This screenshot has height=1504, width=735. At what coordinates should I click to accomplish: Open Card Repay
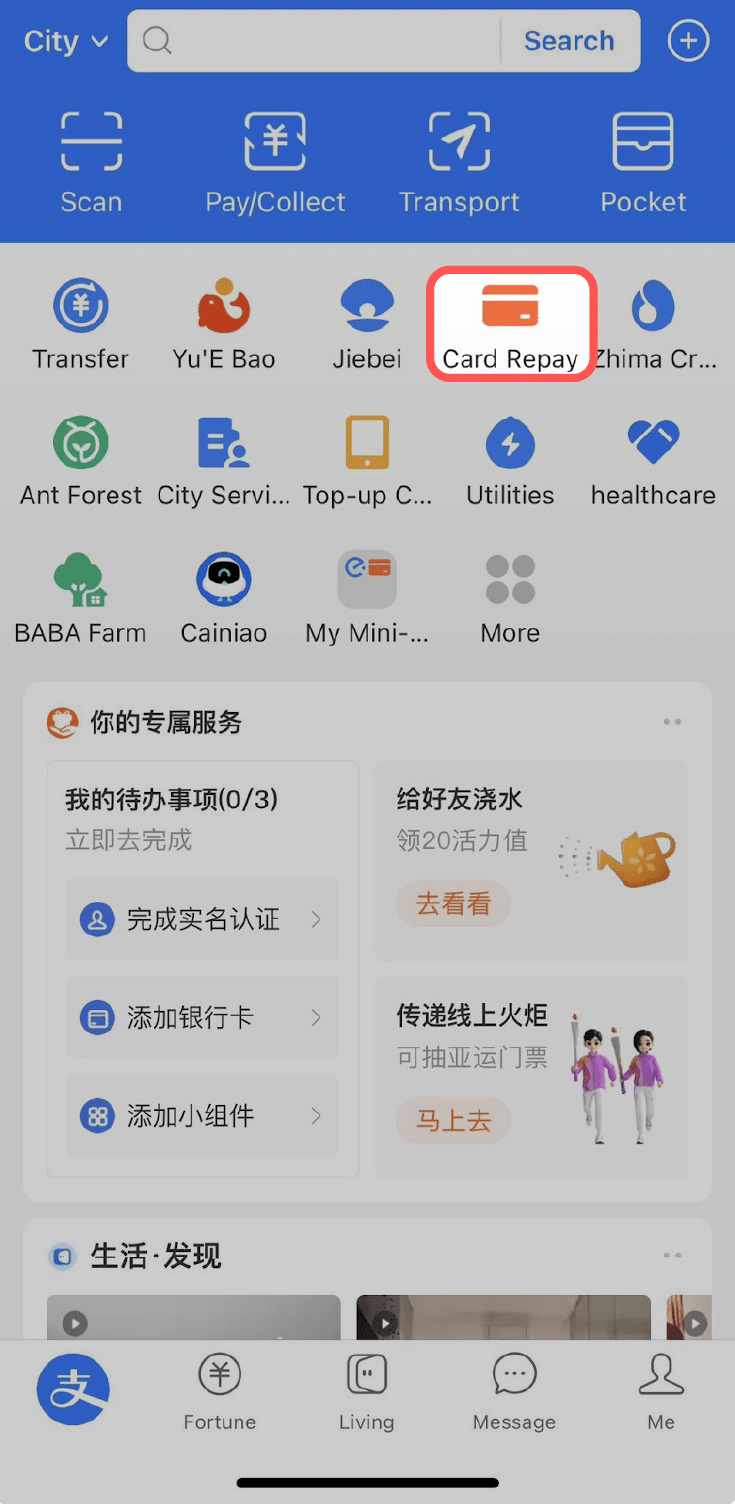(x=511, y=323)
